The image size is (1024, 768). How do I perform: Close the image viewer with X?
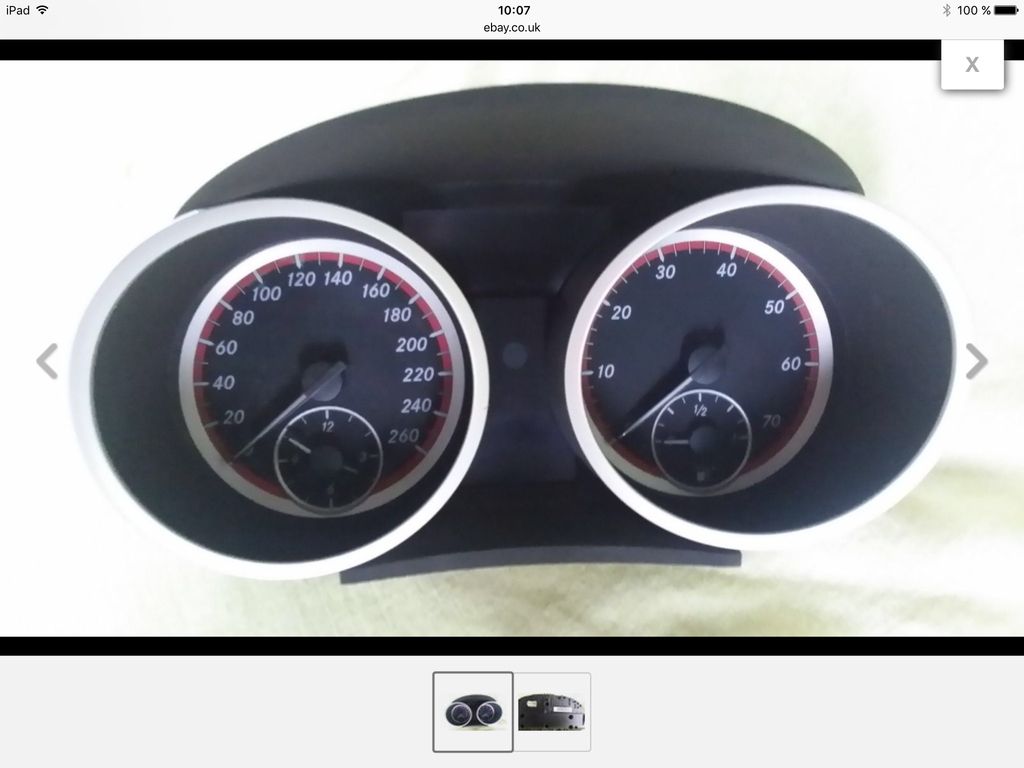[971, 65]
